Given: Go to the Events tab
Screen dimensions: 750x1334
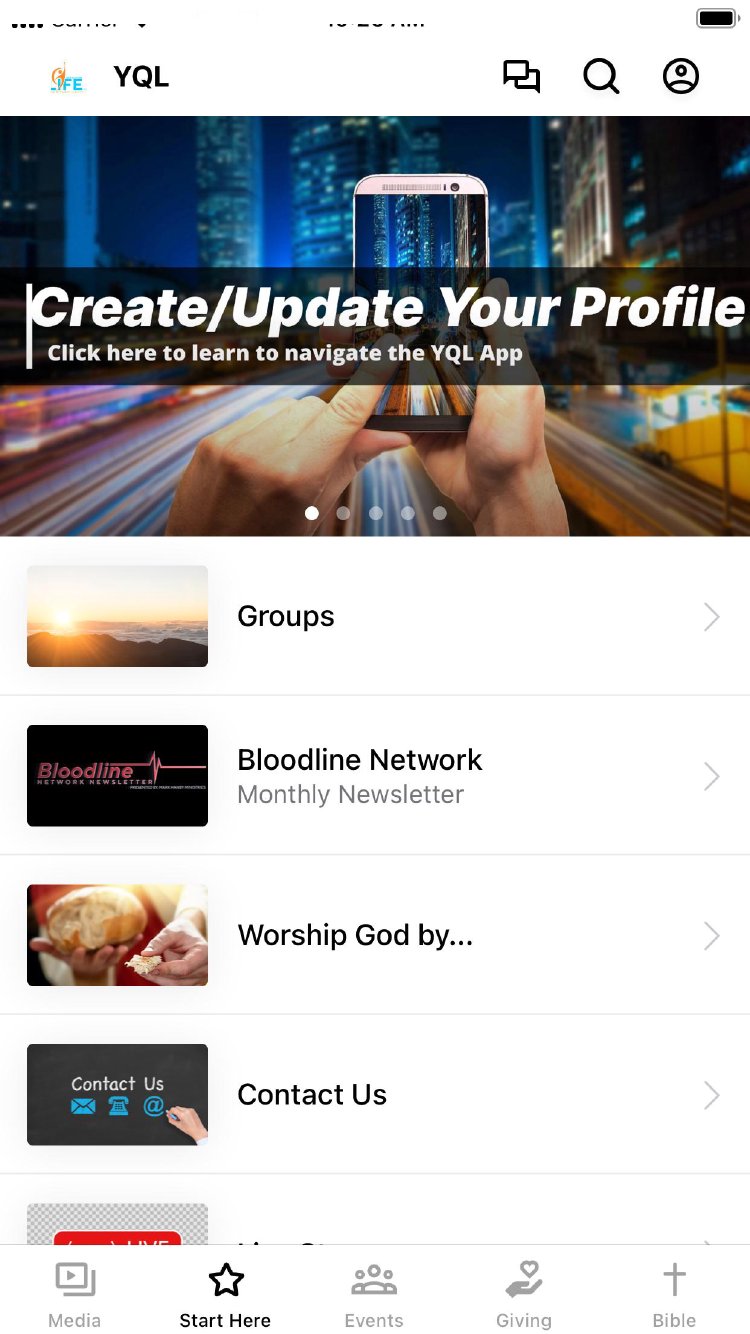Looking at the screenshot, I should point(374,1294).
